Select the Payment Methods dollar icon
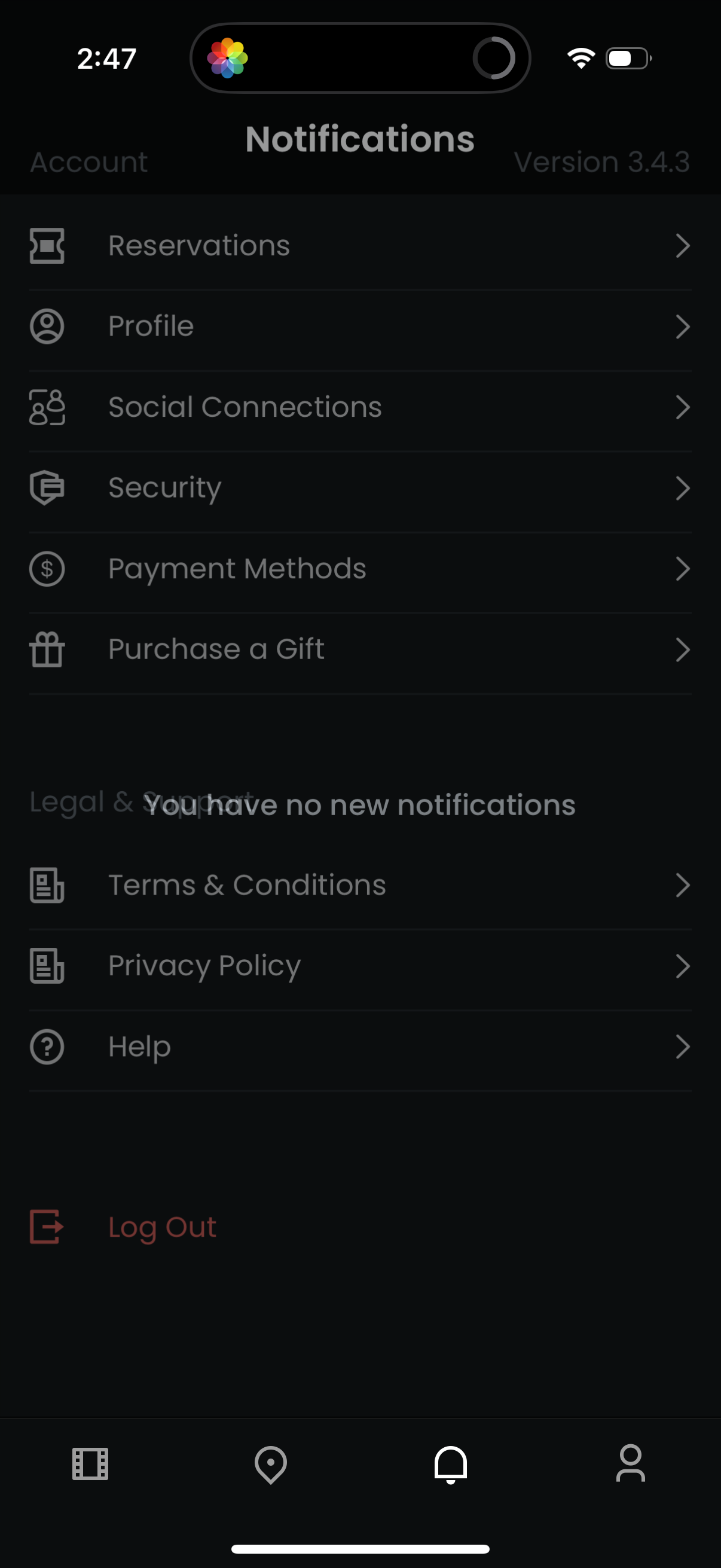This screenshot has width=721, height=1568. [47, 569]
